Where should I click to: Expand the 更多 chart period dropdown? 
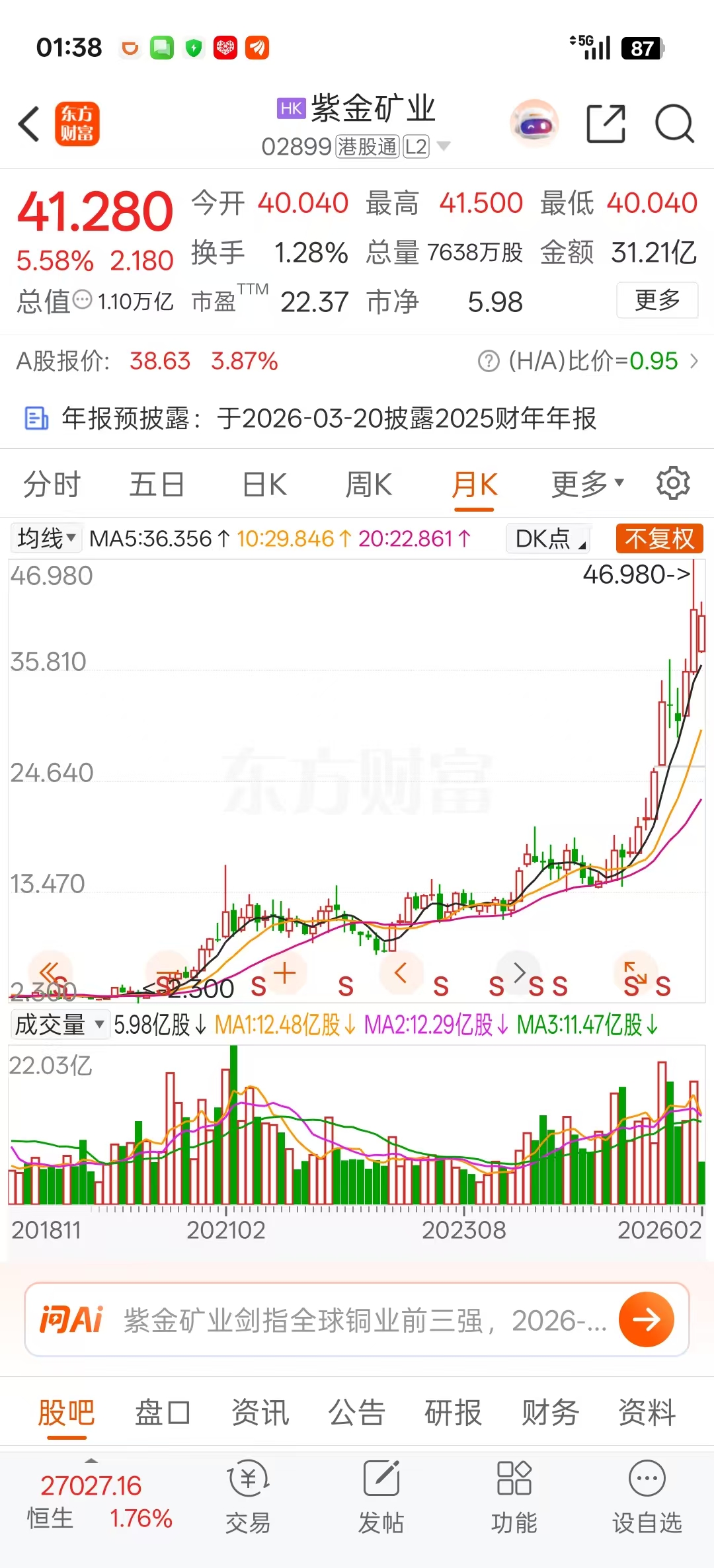coord(587,485)
